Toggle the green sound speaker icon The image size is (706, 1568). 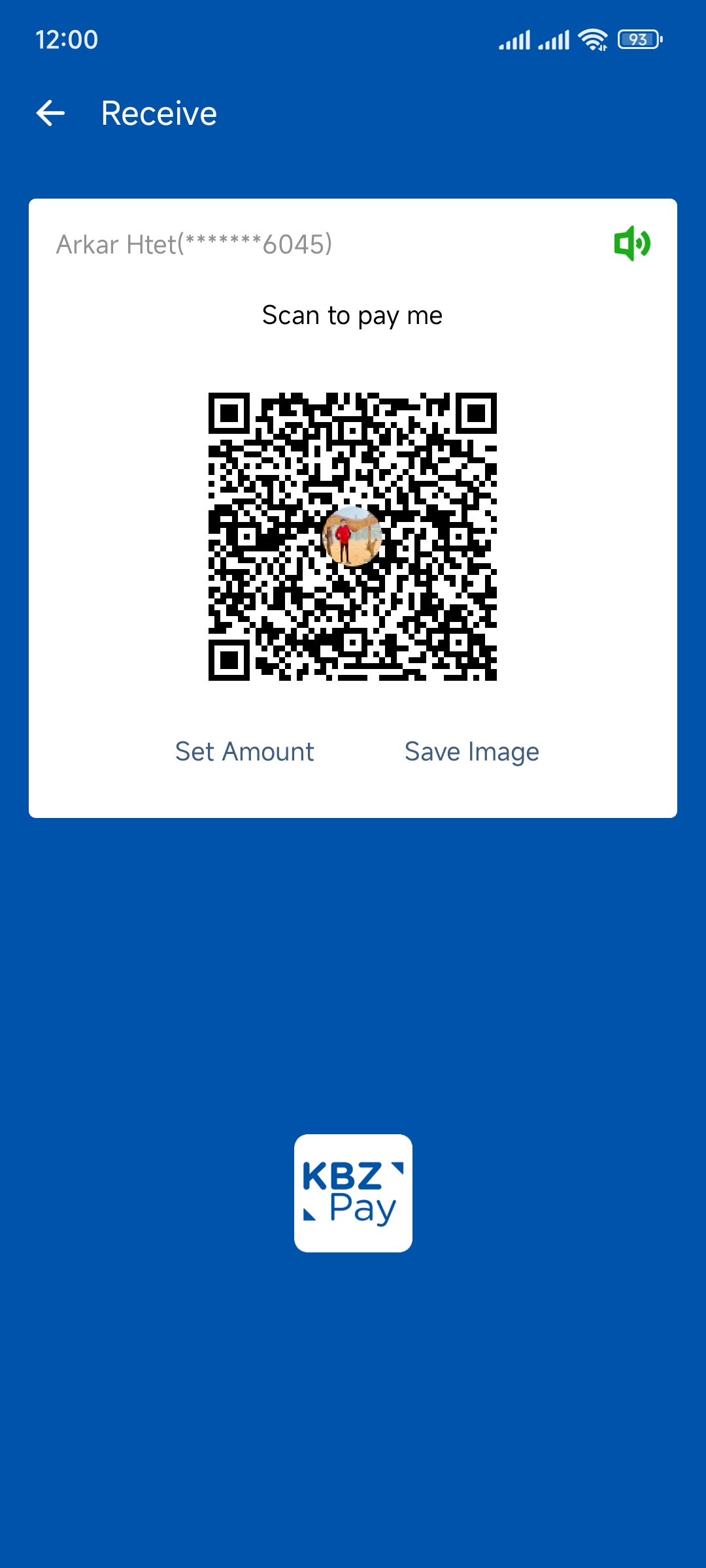[631, 244]
